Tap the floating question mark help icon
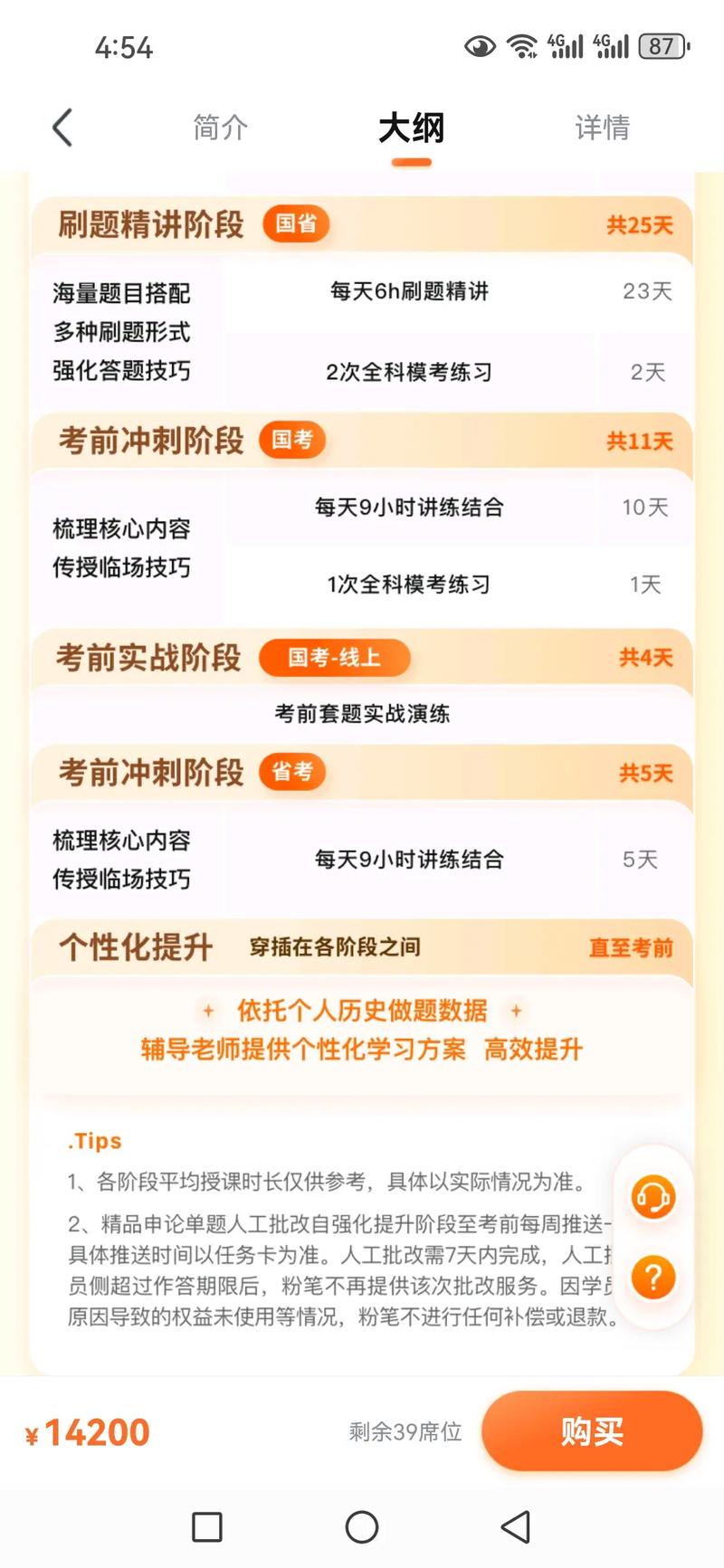 653,1278
